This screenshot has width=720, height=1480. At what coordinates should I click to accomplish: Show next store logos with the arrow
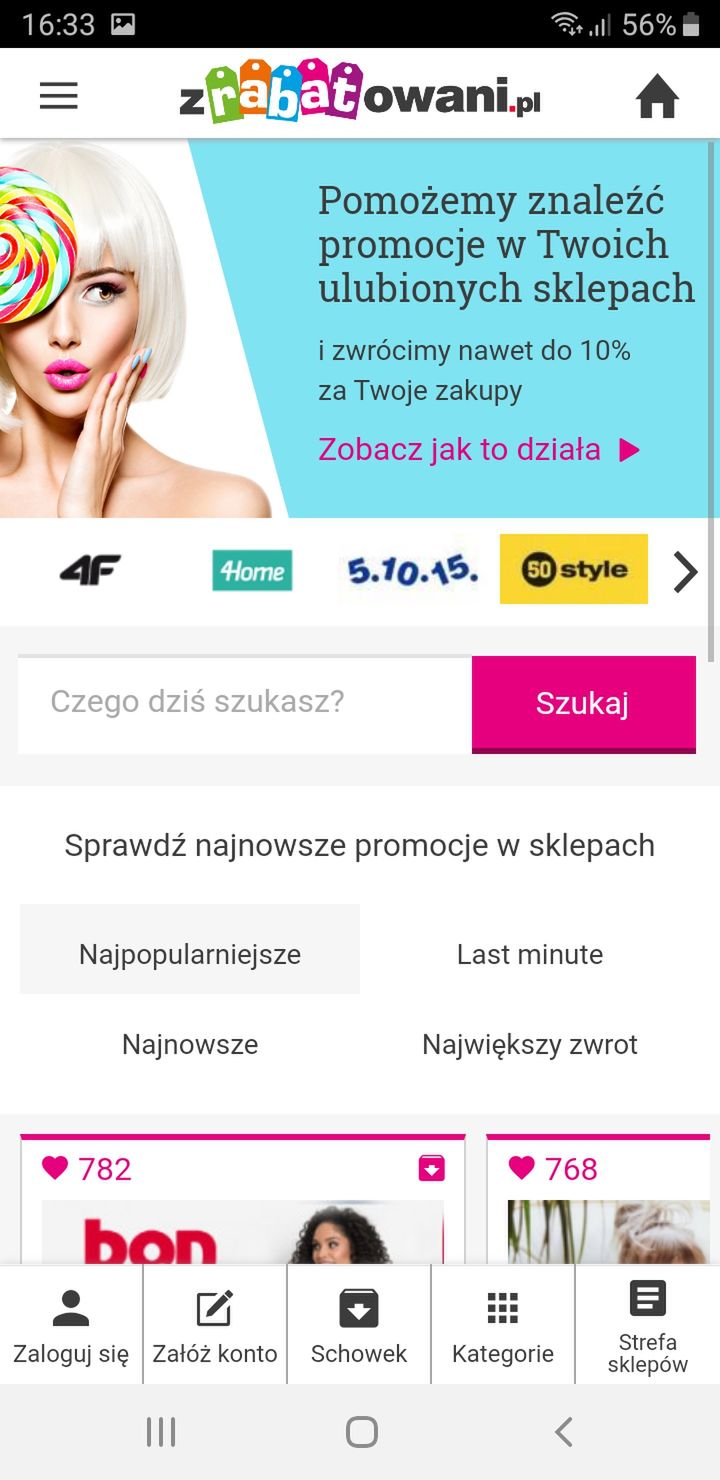click(x=685, y=572)
